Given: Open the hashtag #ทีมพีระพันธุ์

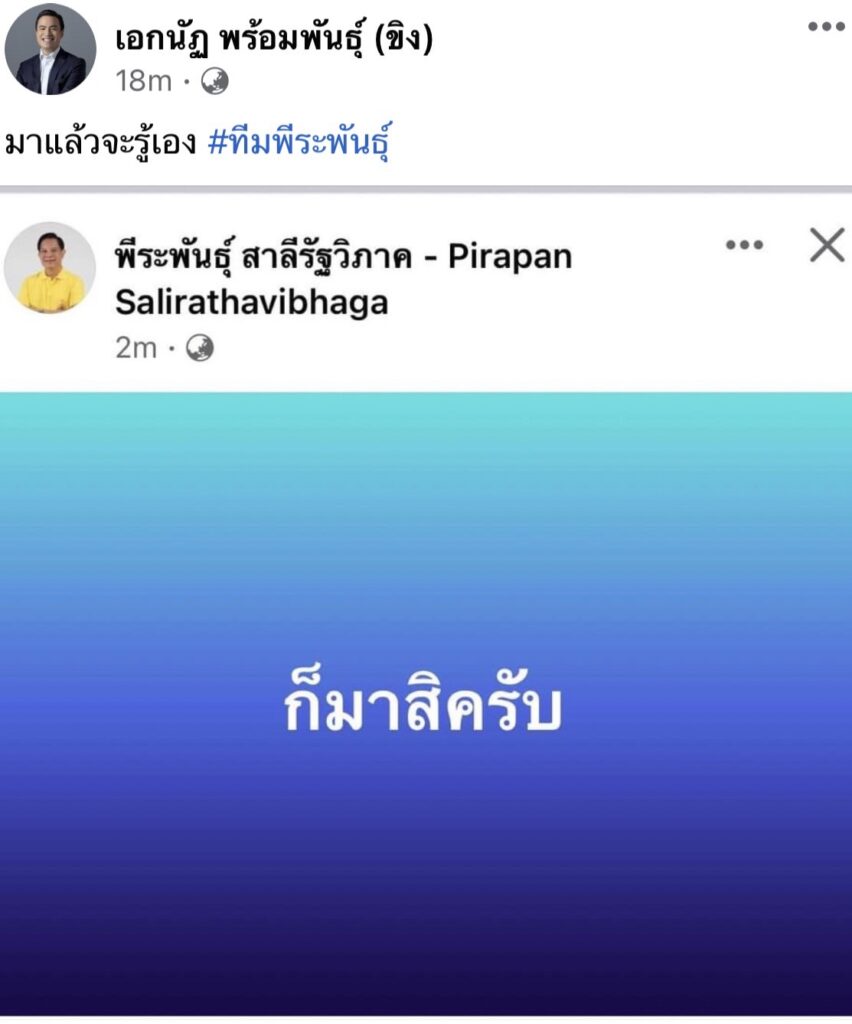Looking at the screenshot, I should [297, 143].
